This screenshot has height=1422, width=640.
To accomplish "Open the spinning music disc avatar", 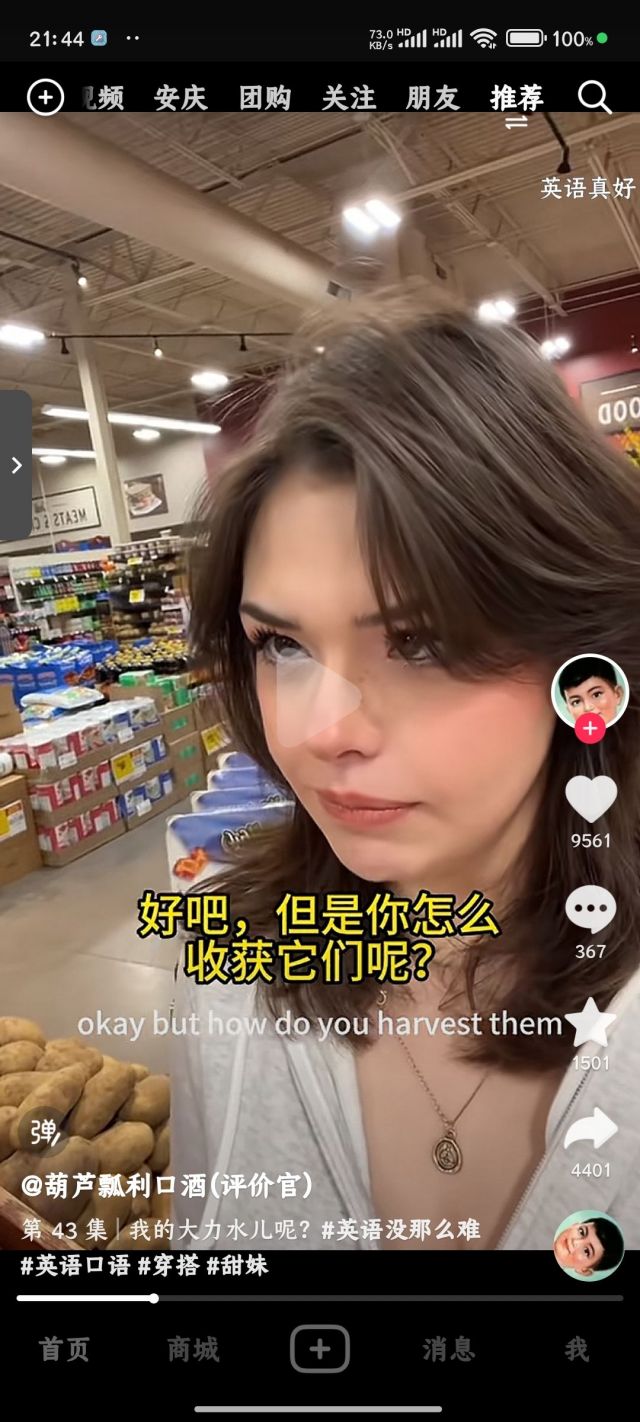I will point(589,1245).
